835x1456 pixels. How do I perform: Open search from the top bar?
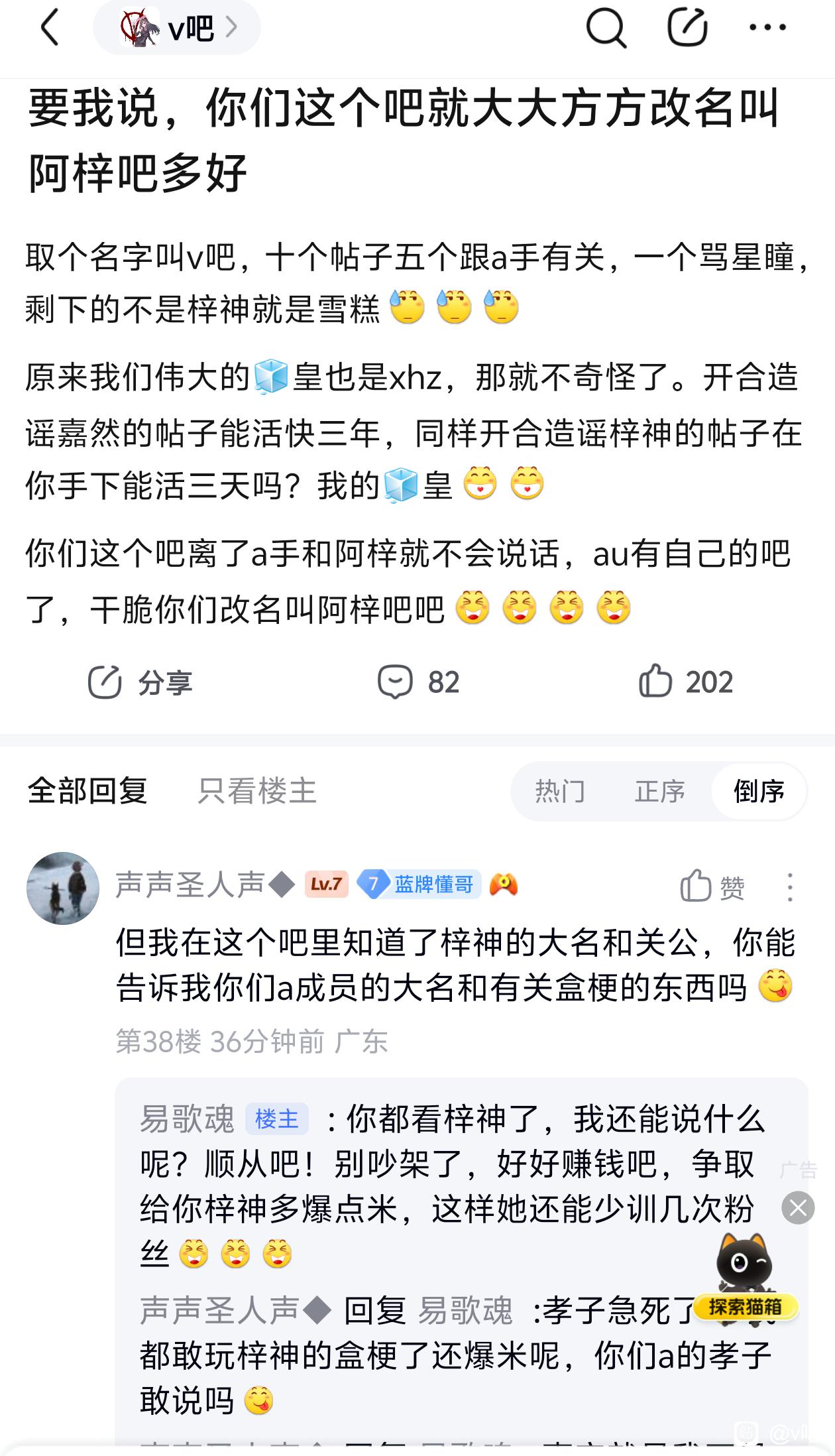click(x=606, y=28)
